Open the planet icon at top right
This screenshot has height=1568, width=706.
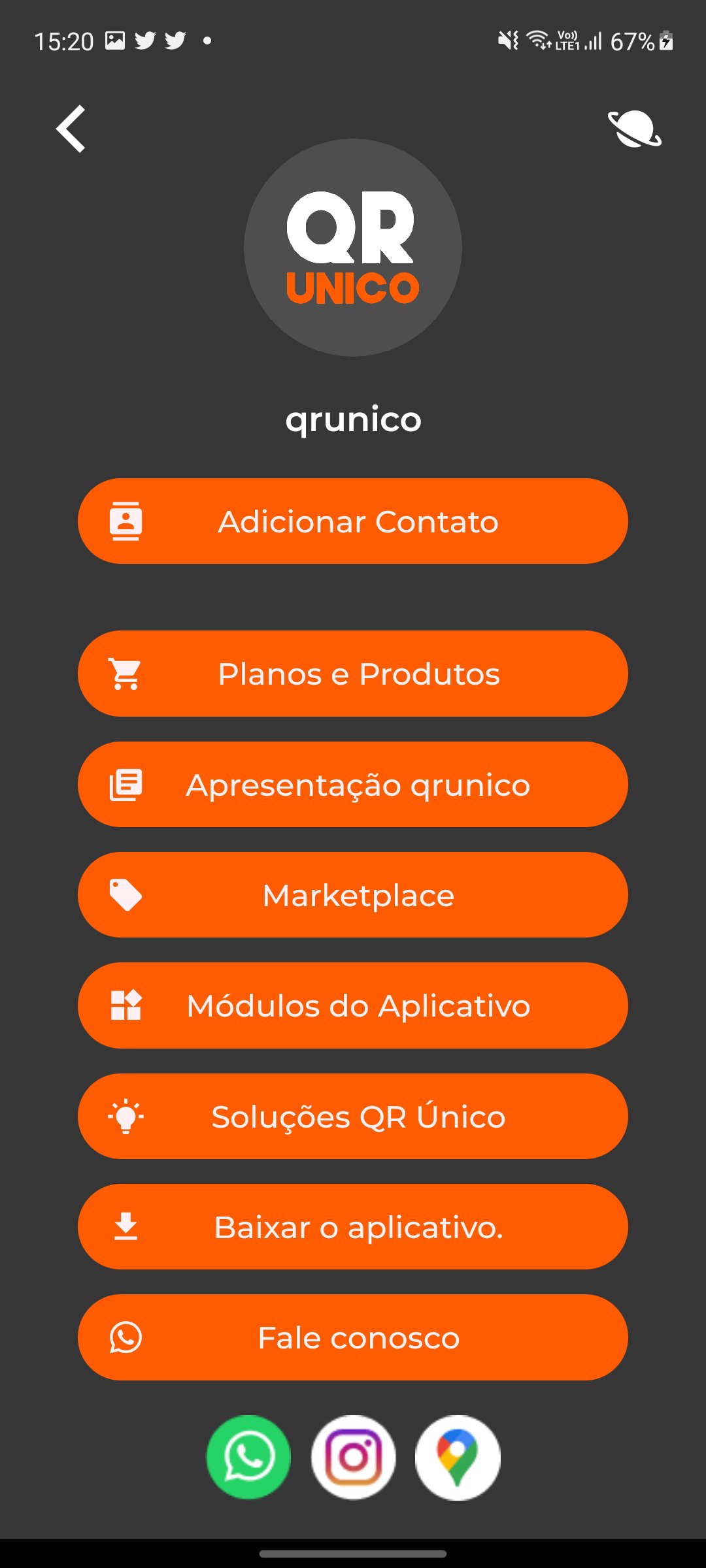634,129
